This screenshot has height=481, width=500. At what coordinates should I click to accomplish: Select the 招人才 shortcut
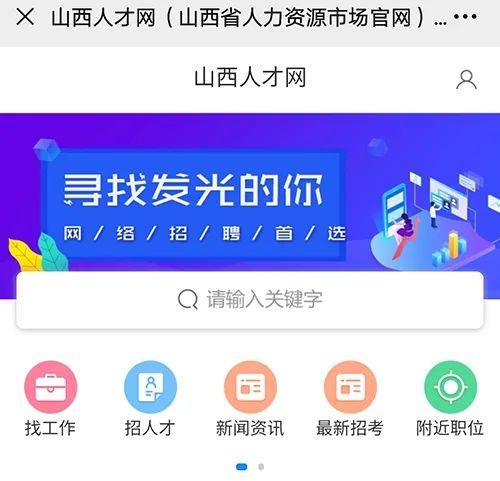150,399
